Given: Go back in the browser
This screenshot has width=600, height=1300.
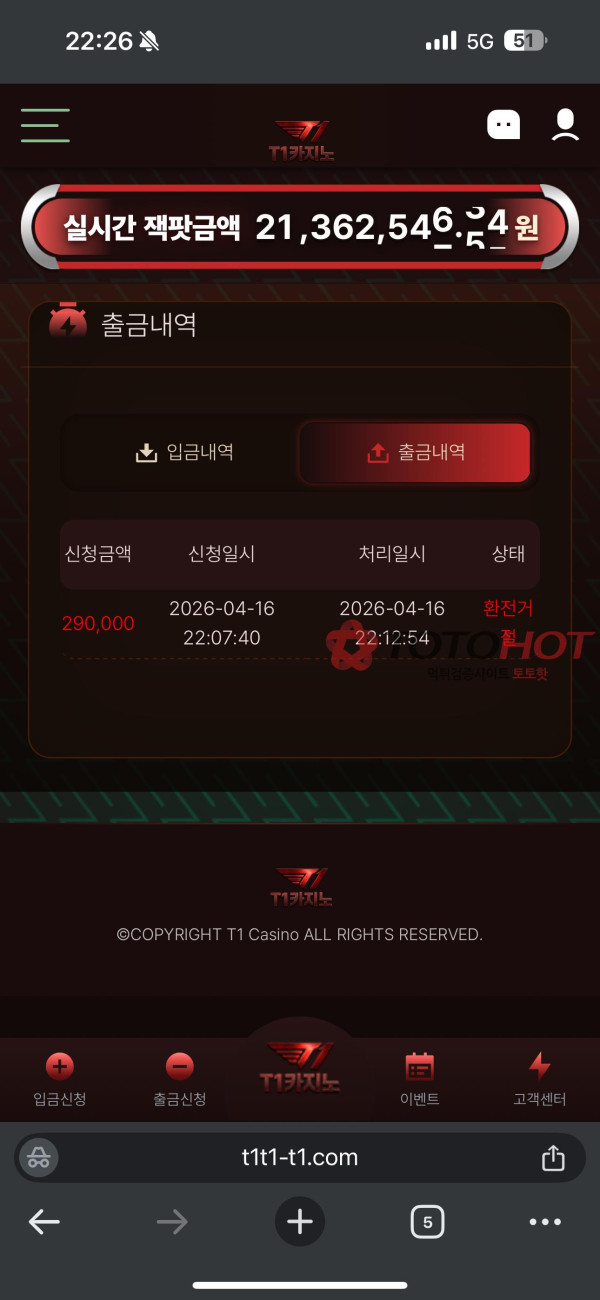Looking at the screenshot, I should pos(44,1221).
